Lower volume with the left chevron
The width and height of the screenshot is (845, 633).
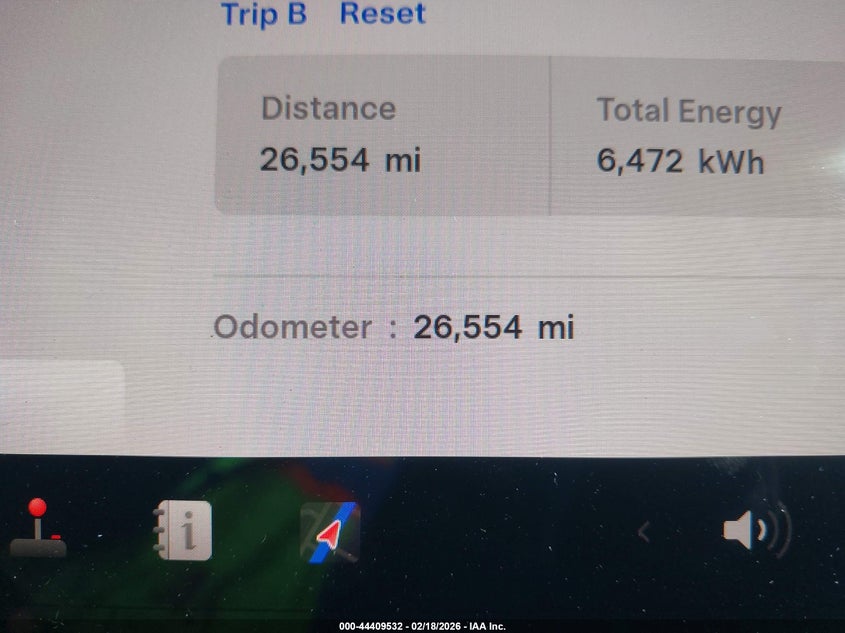643,532
